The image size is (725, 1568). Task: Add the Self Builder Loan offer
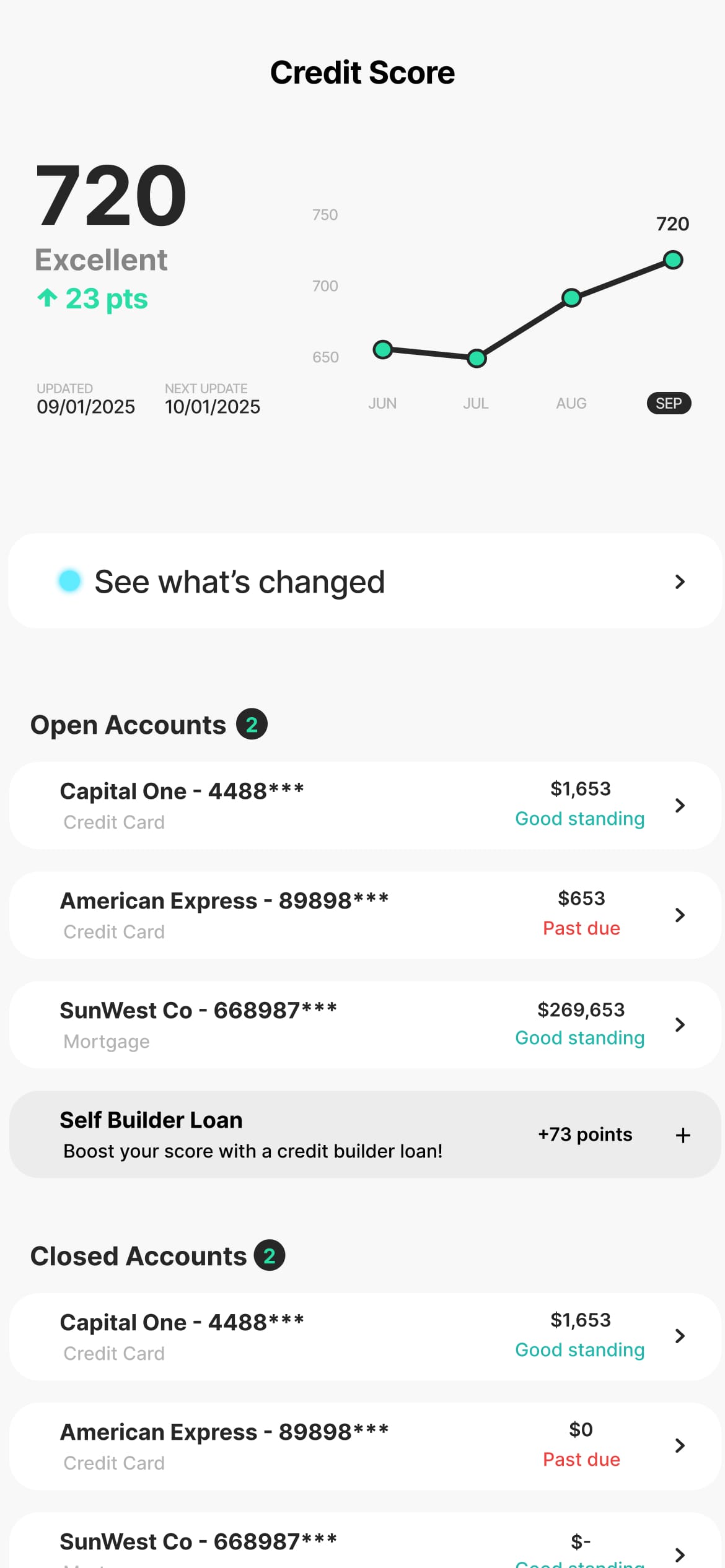pyautogui.click(x=682, y=1135)
